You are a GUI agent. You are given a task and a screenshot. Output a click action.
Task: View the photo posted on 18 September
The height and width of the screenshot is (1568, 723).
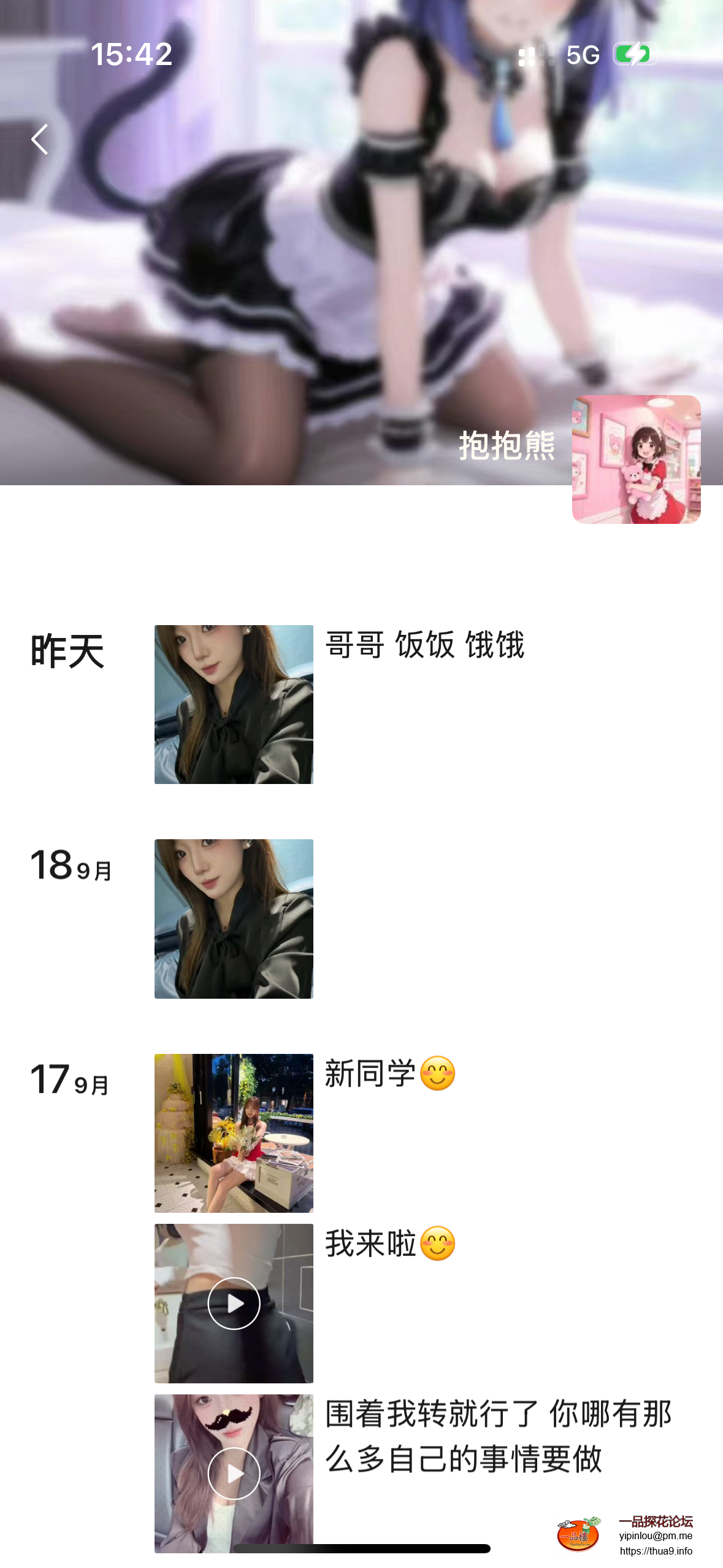coord(234,918)
